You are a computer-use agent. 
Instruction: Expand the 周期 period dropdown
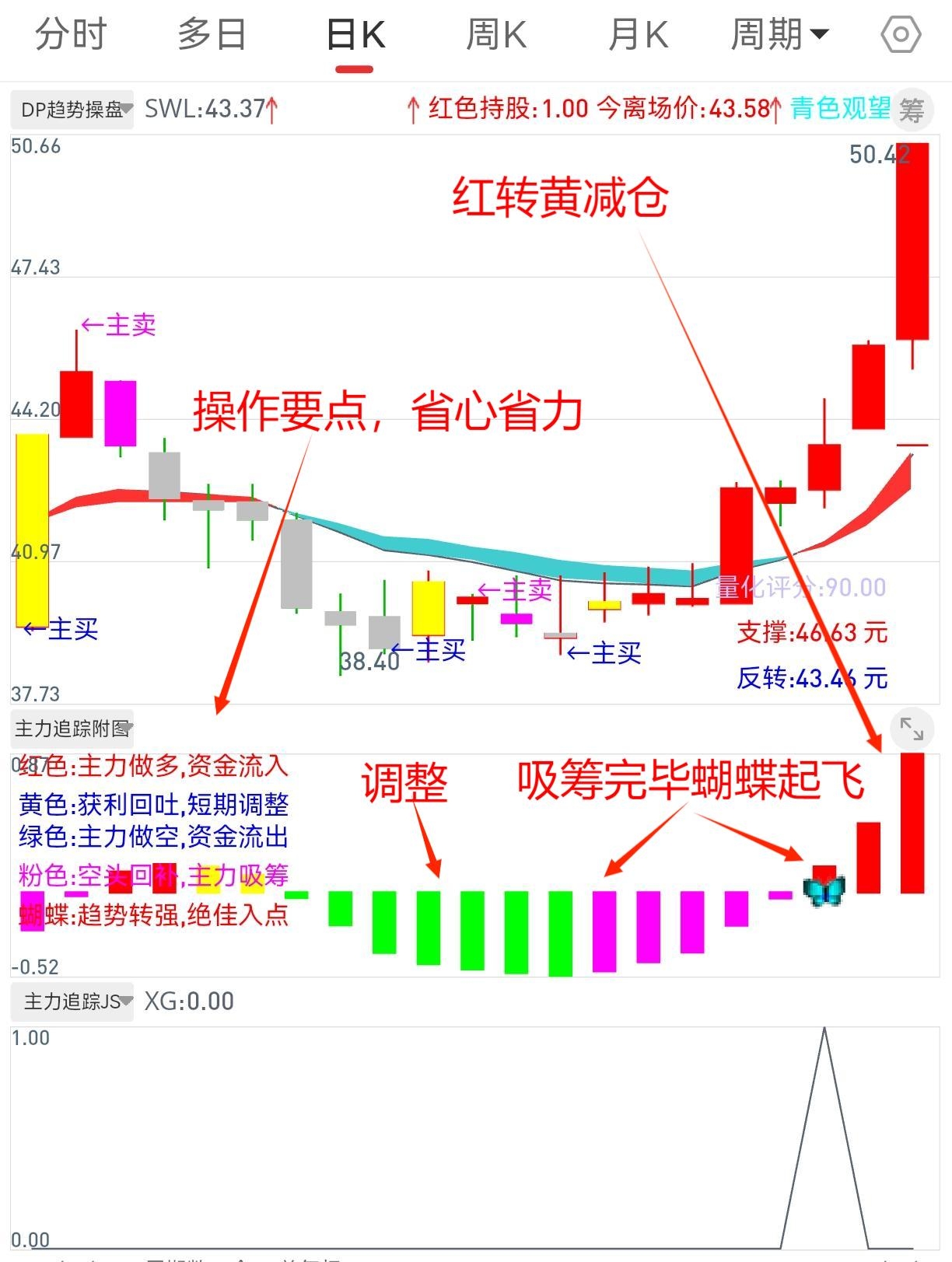tap(779, 35)
